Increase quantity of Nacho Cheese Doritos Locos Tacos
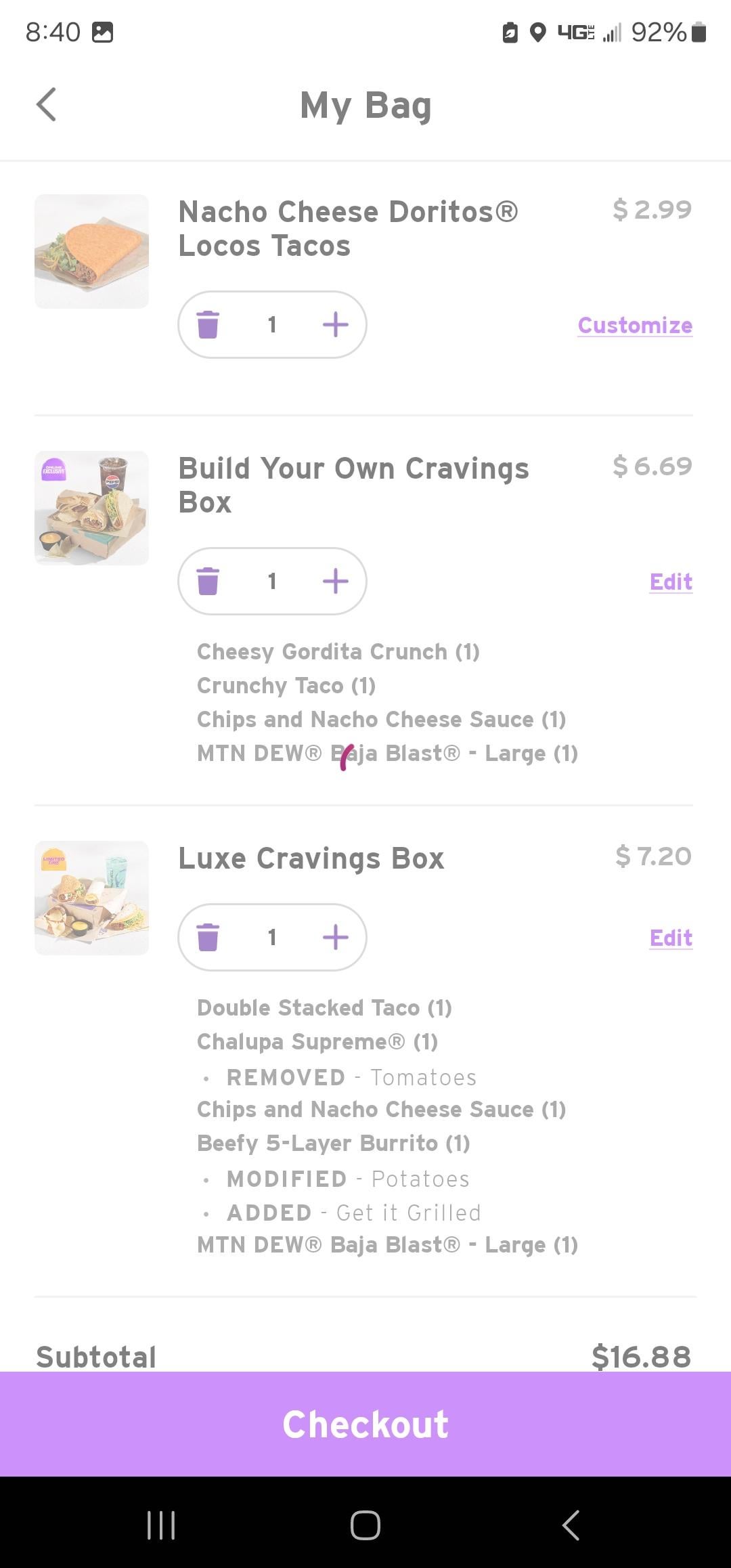Image resolution: width=731 pixels, height=1568 pixels. click(336, 325)
